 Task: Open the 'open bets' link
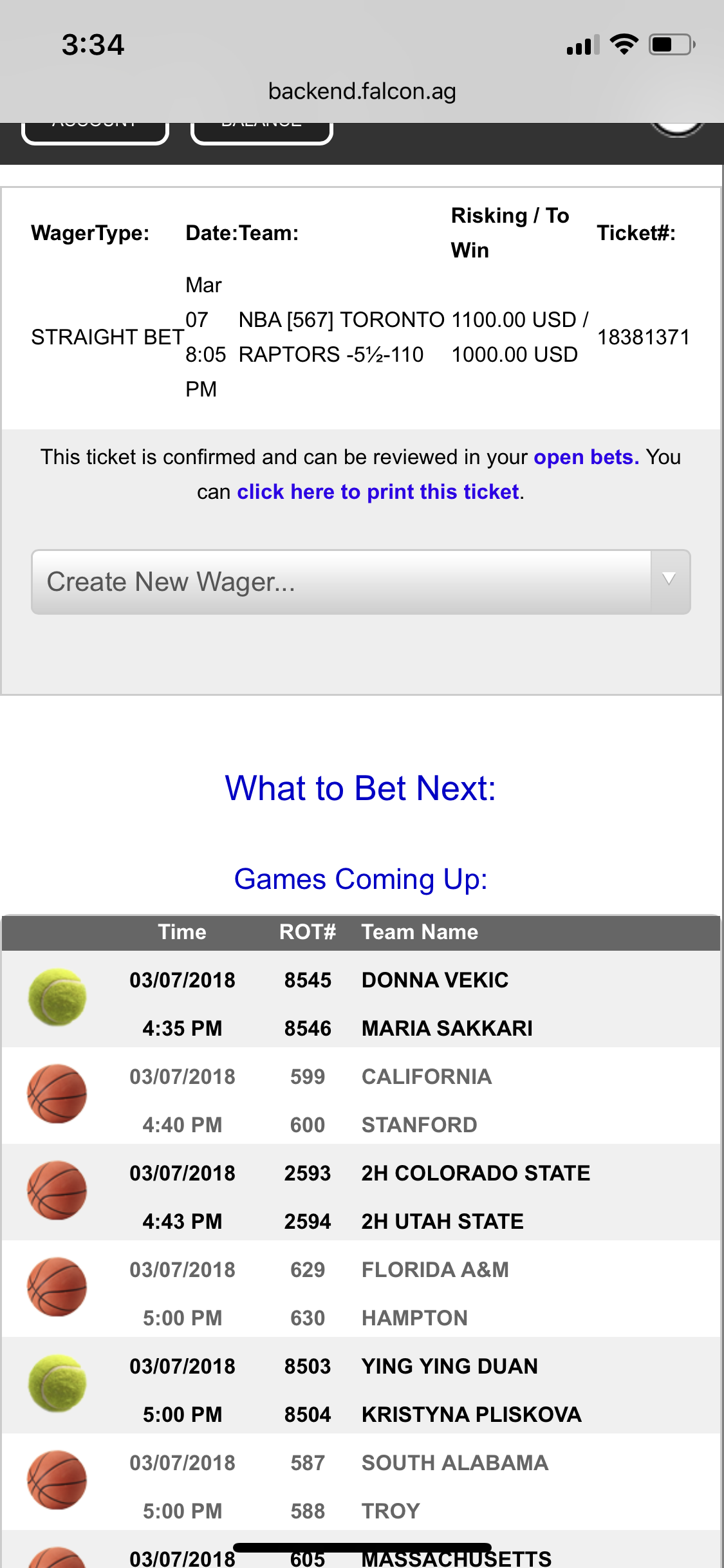(586, 457)
